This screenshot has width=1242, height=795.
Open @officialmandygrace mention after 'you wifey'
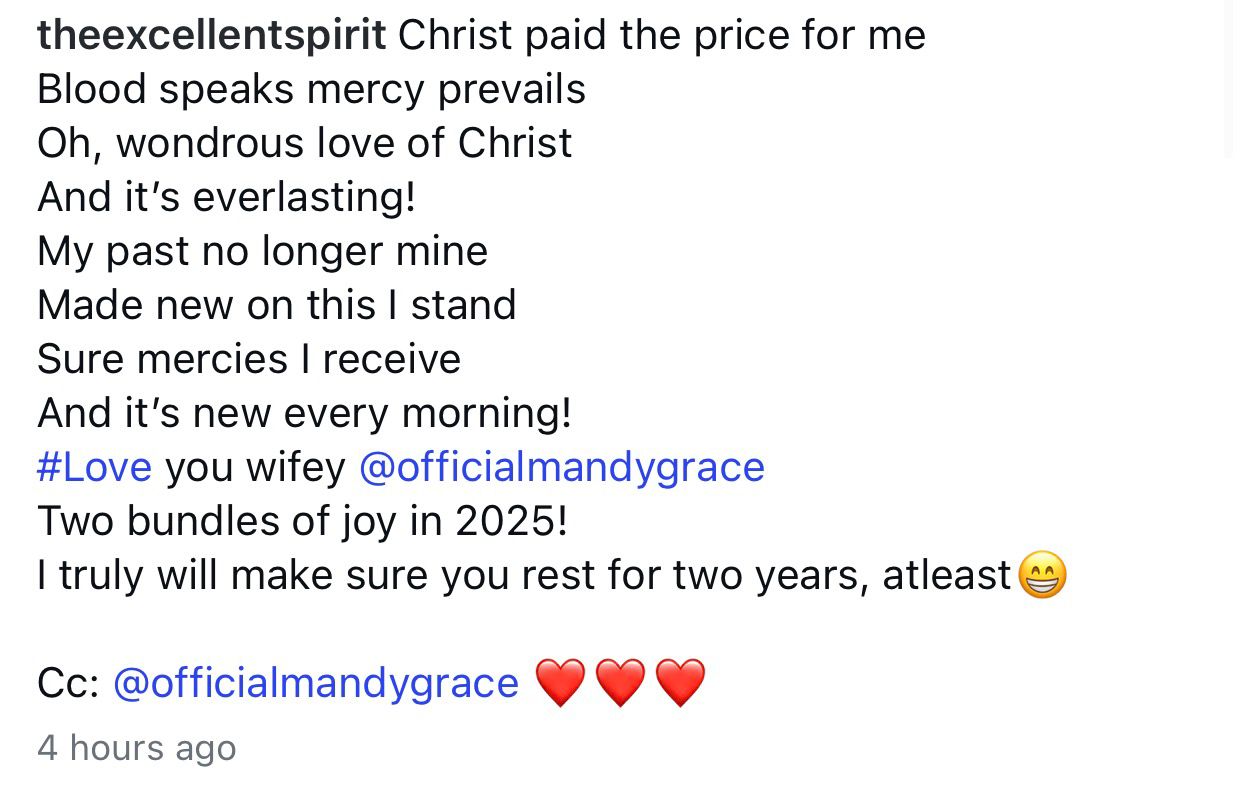point(560,467)
